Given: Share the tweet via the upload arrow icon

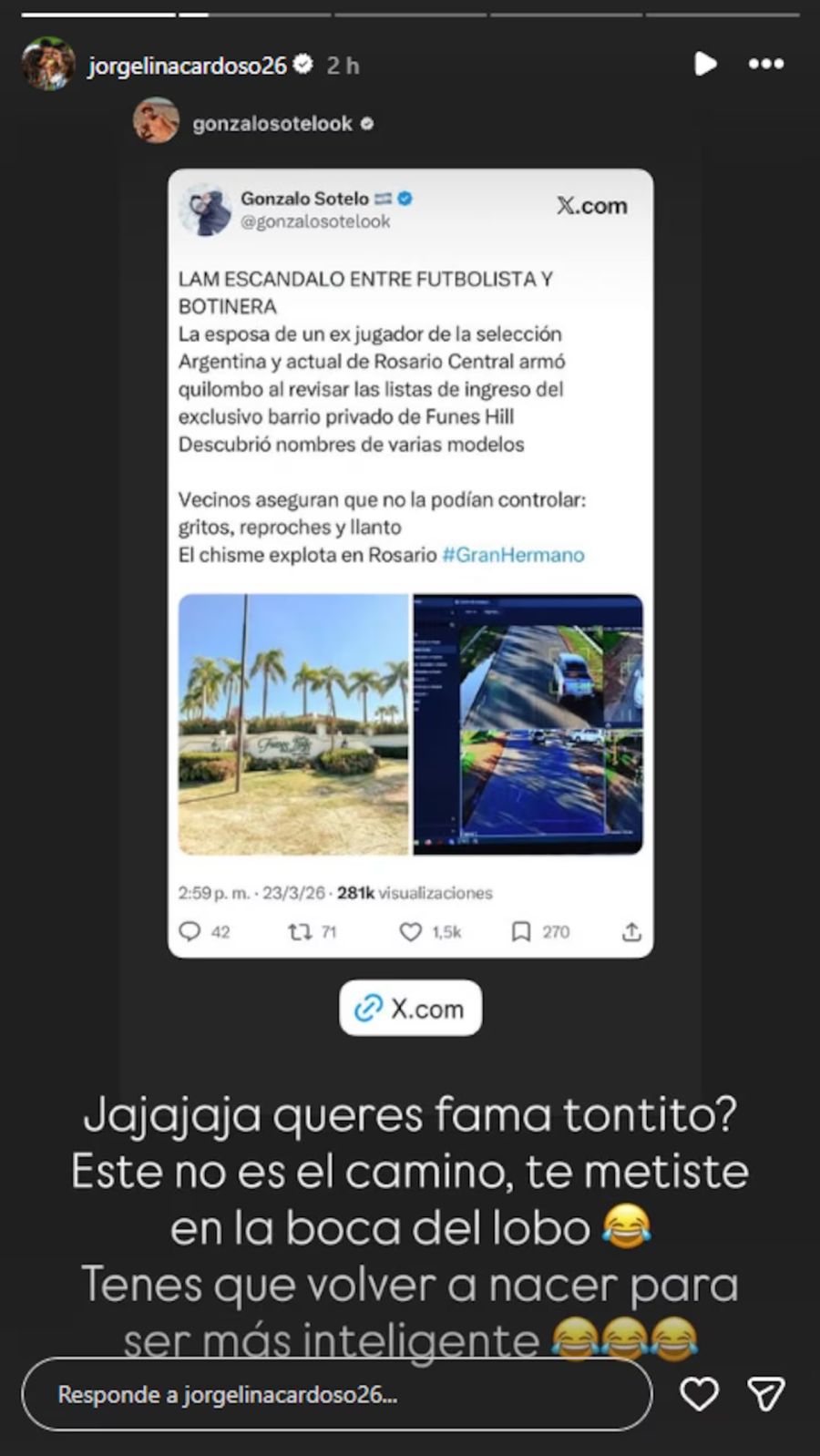Looking at the screenshot, I should coord(630,930).
